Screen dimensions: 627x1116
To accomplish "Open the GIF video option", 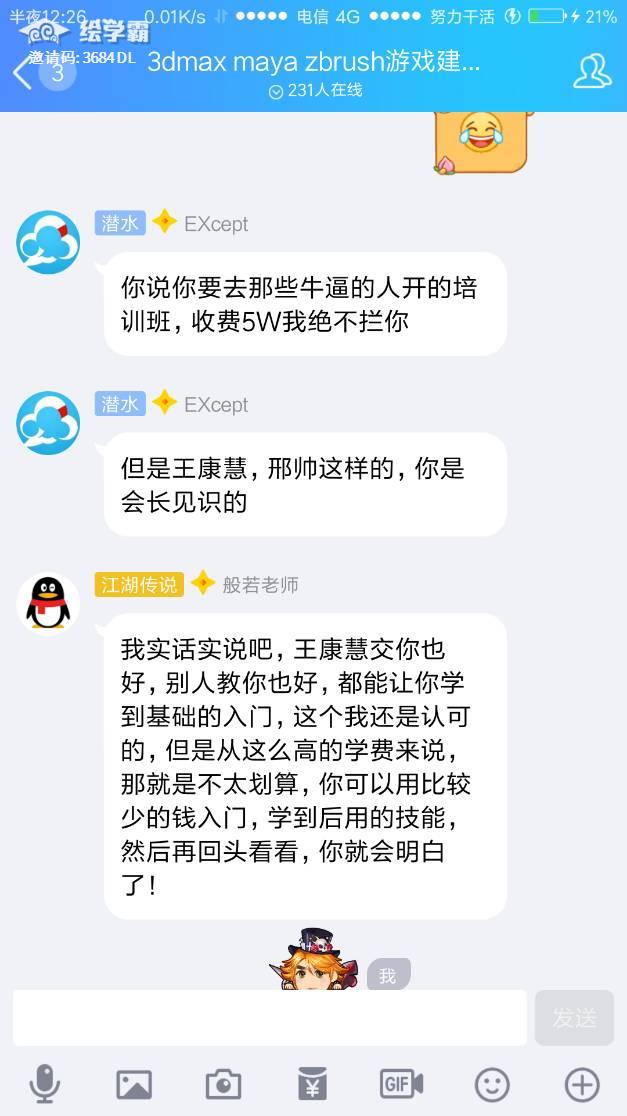I will tap(401, 1084).
